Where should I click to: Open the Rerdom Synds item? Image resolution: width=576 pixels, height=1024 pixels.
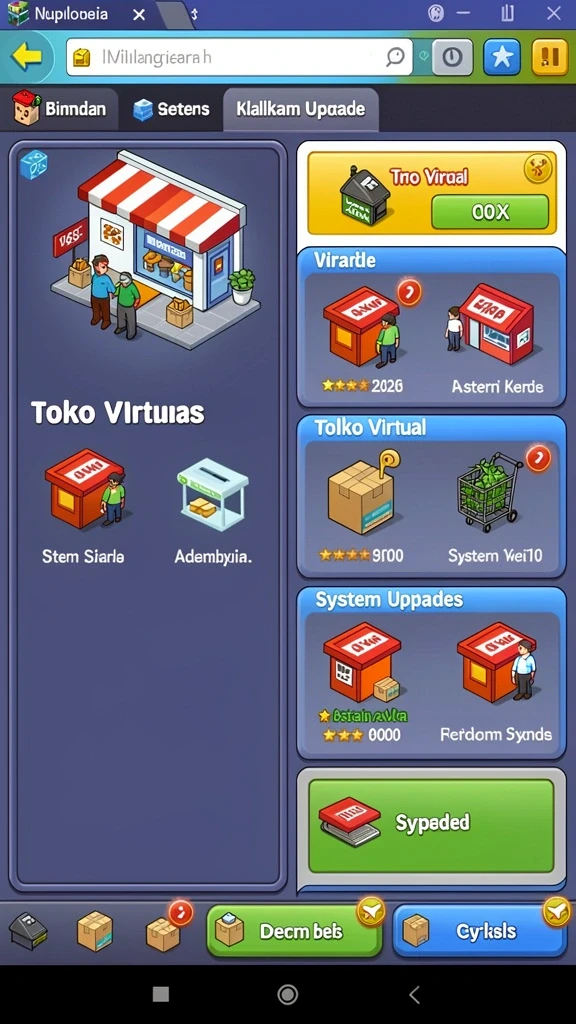coord(496,681)
